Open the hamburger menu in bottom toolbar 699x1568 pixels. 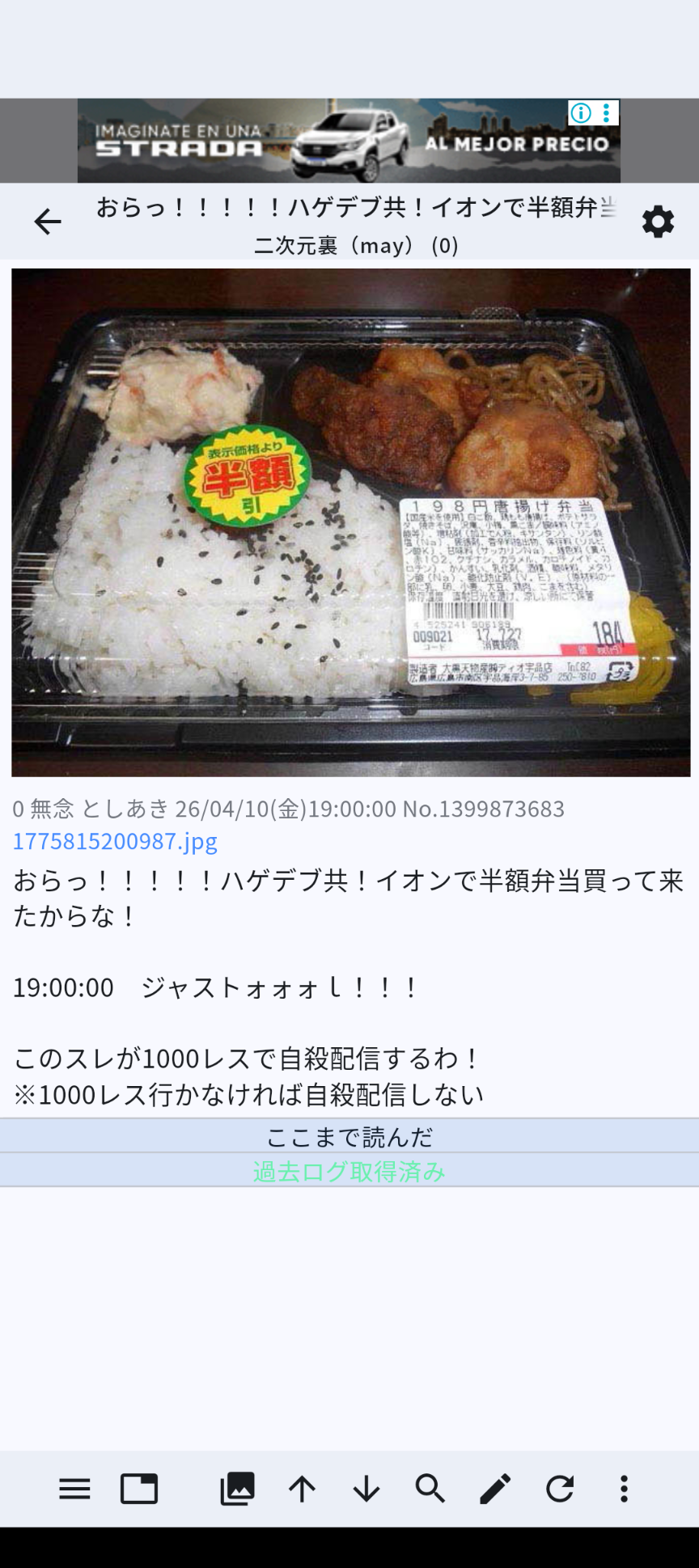coord(74,1489)
